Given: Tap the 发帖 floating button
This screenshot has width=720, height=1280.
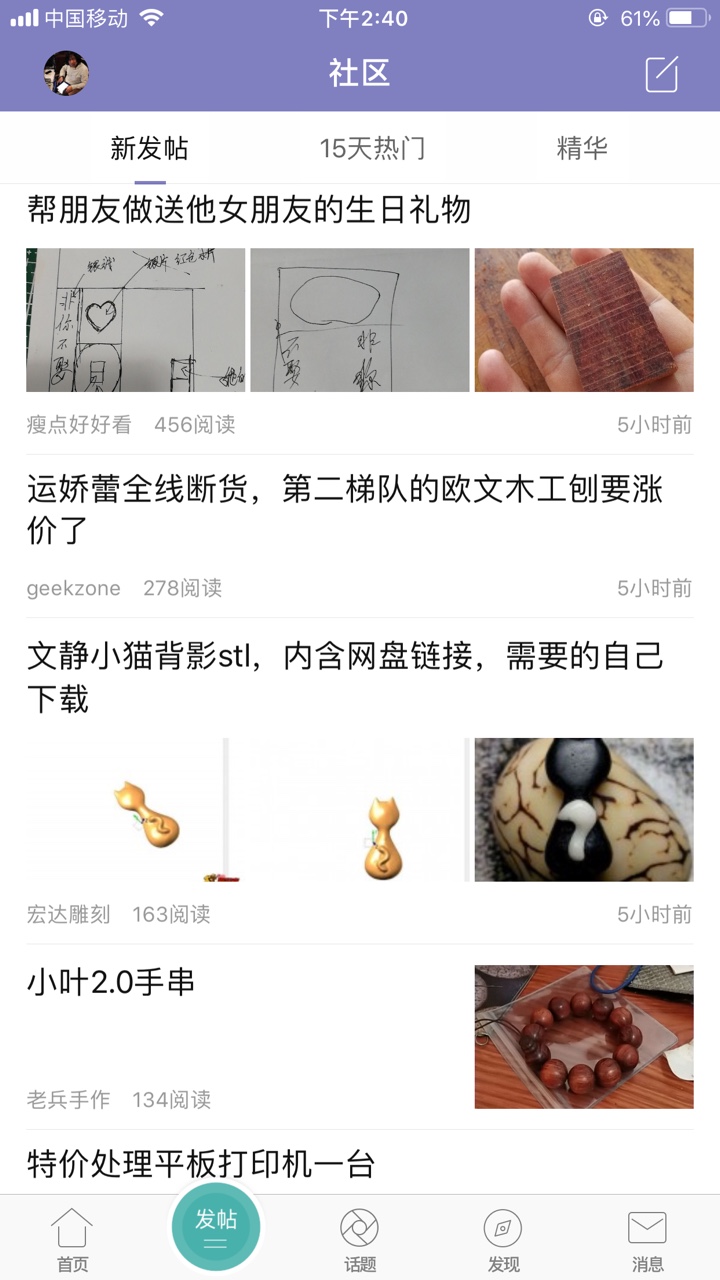Looking at the screenshot, I should point(216,1227).
